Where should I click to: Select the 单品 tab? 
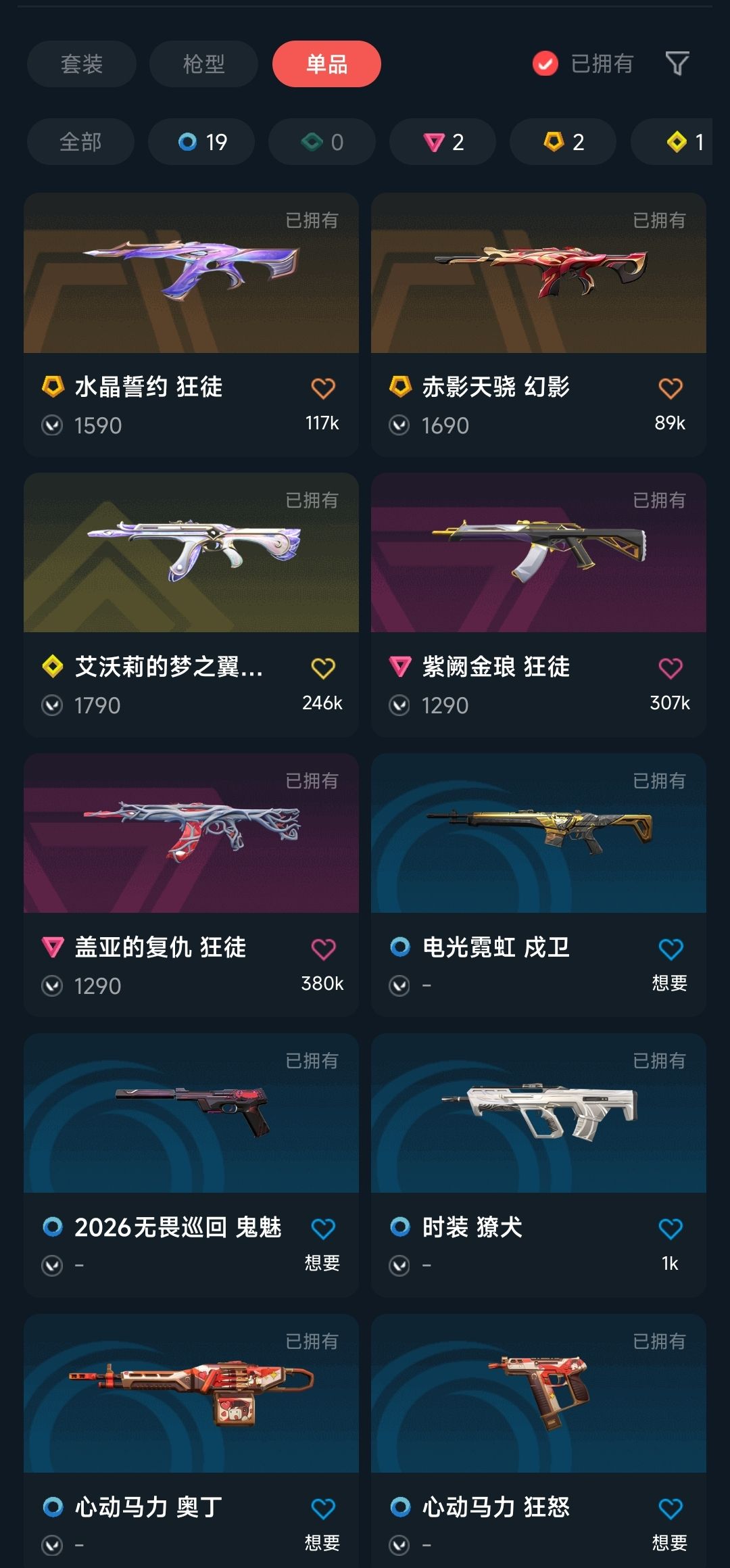(x=326, y=64)
